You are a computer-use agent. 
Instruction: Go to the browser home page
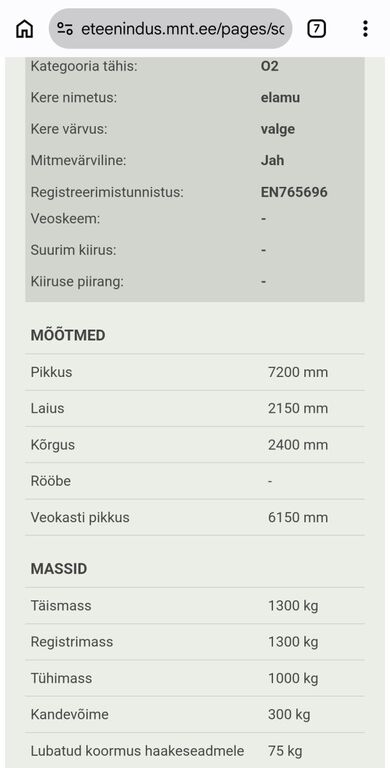[24, 29]
